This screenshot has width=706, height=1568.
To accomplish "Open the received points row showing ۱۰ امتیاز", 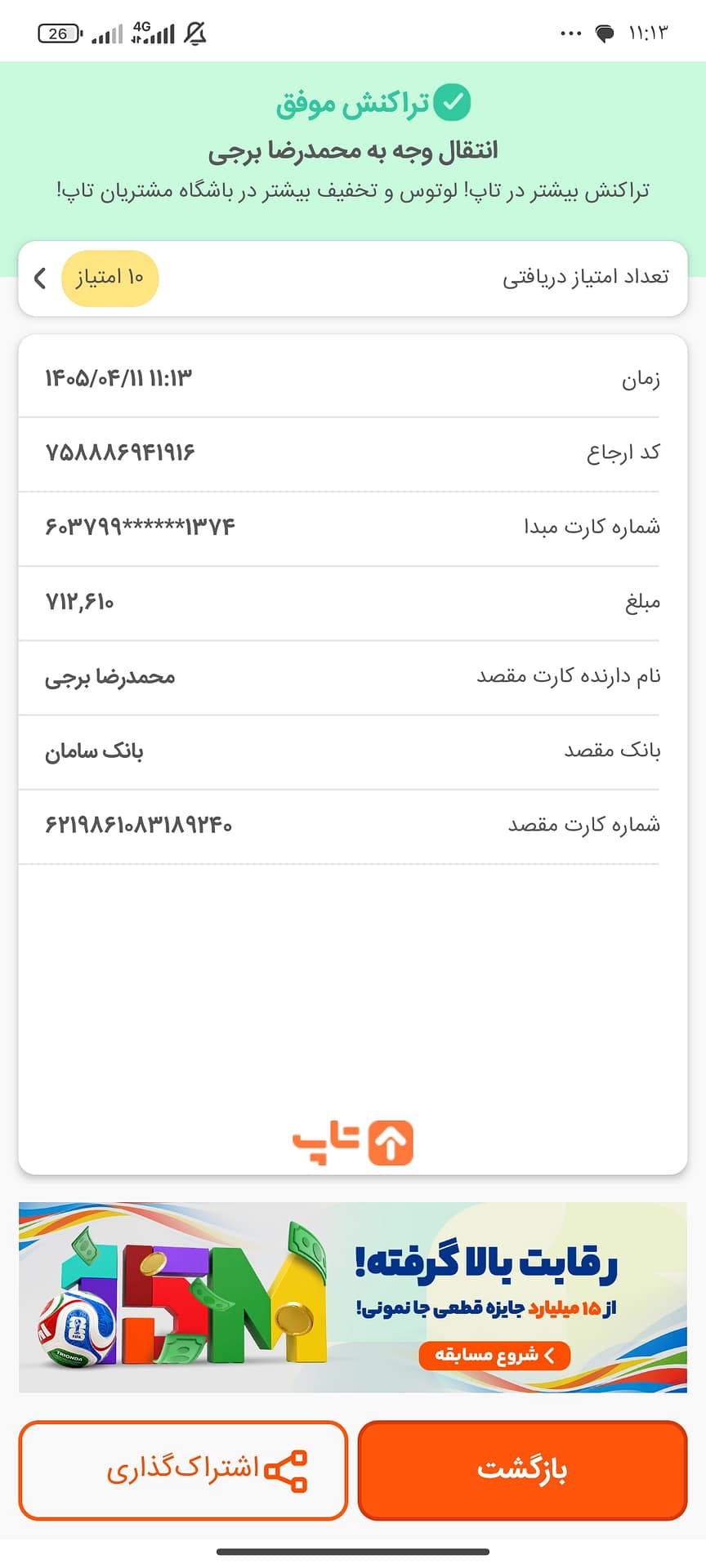I will (x=353, y=278).
